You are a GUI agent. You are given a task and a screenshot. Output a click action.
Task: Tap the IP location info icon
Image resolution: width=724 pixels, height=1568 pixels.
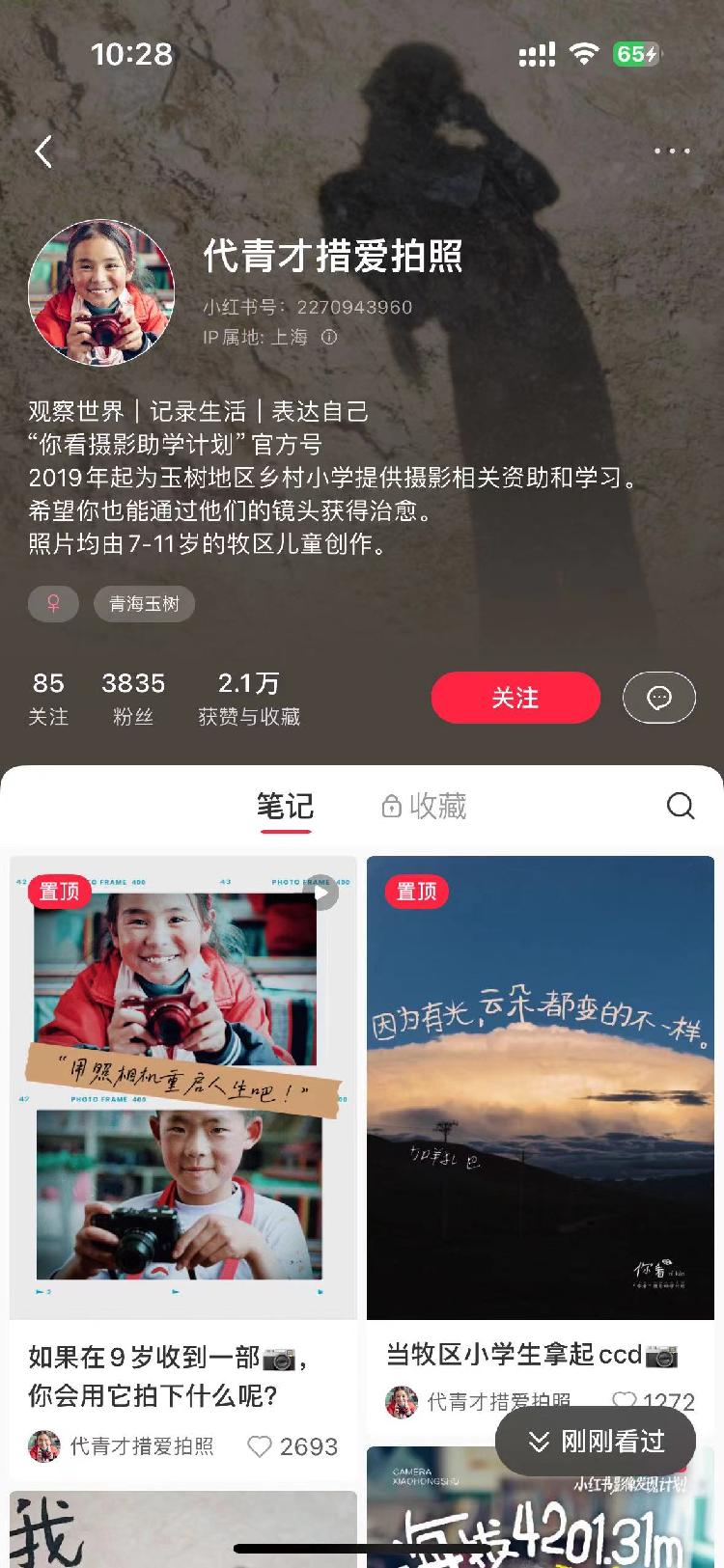329,338
